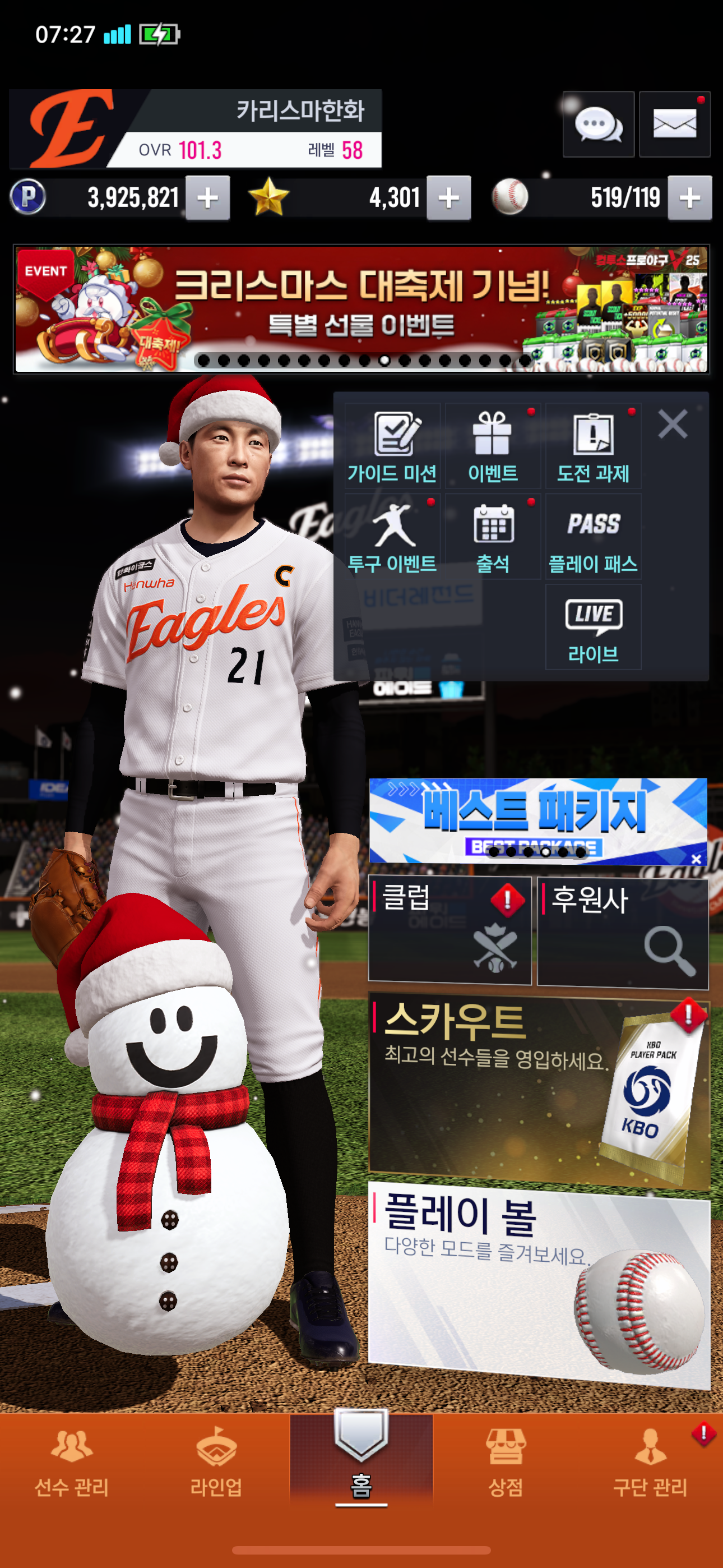
Task: Refill baseballs with plus button
Action: [689, 198]
